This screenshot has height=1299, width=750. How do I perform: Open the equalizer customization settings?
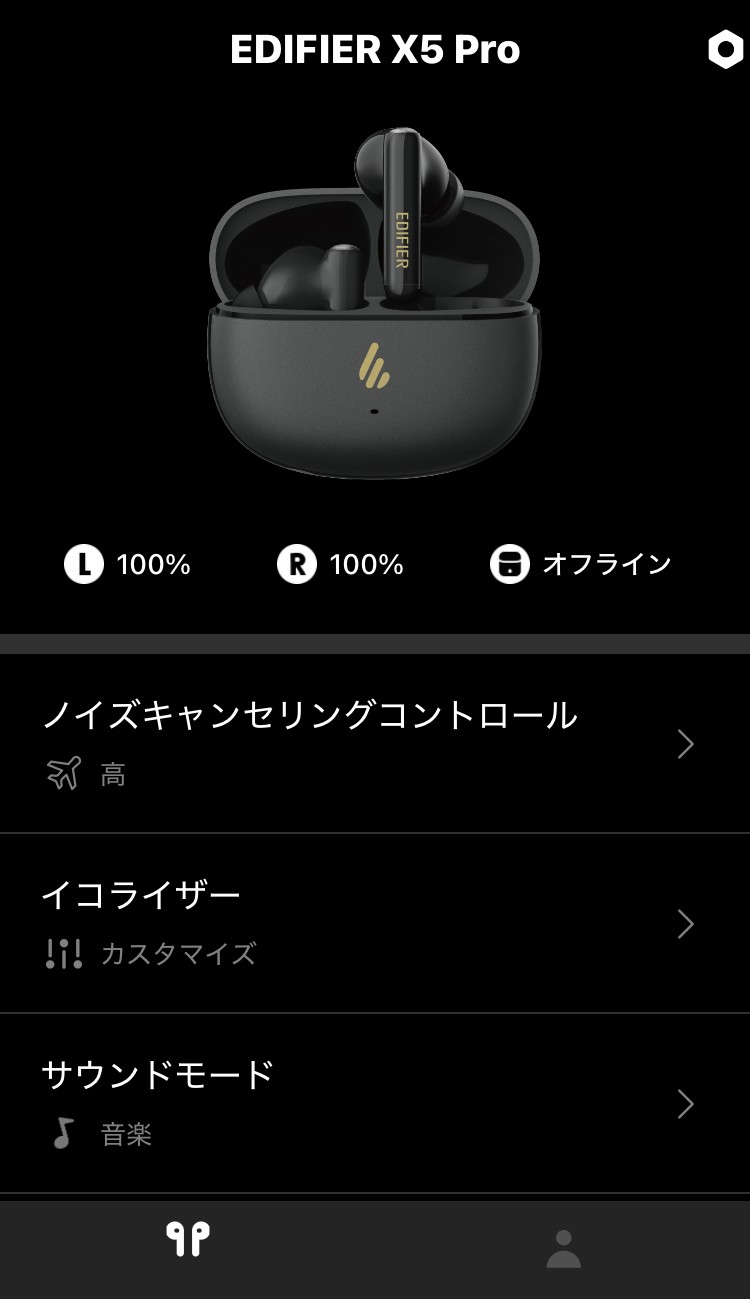click(x=375, y=924)
